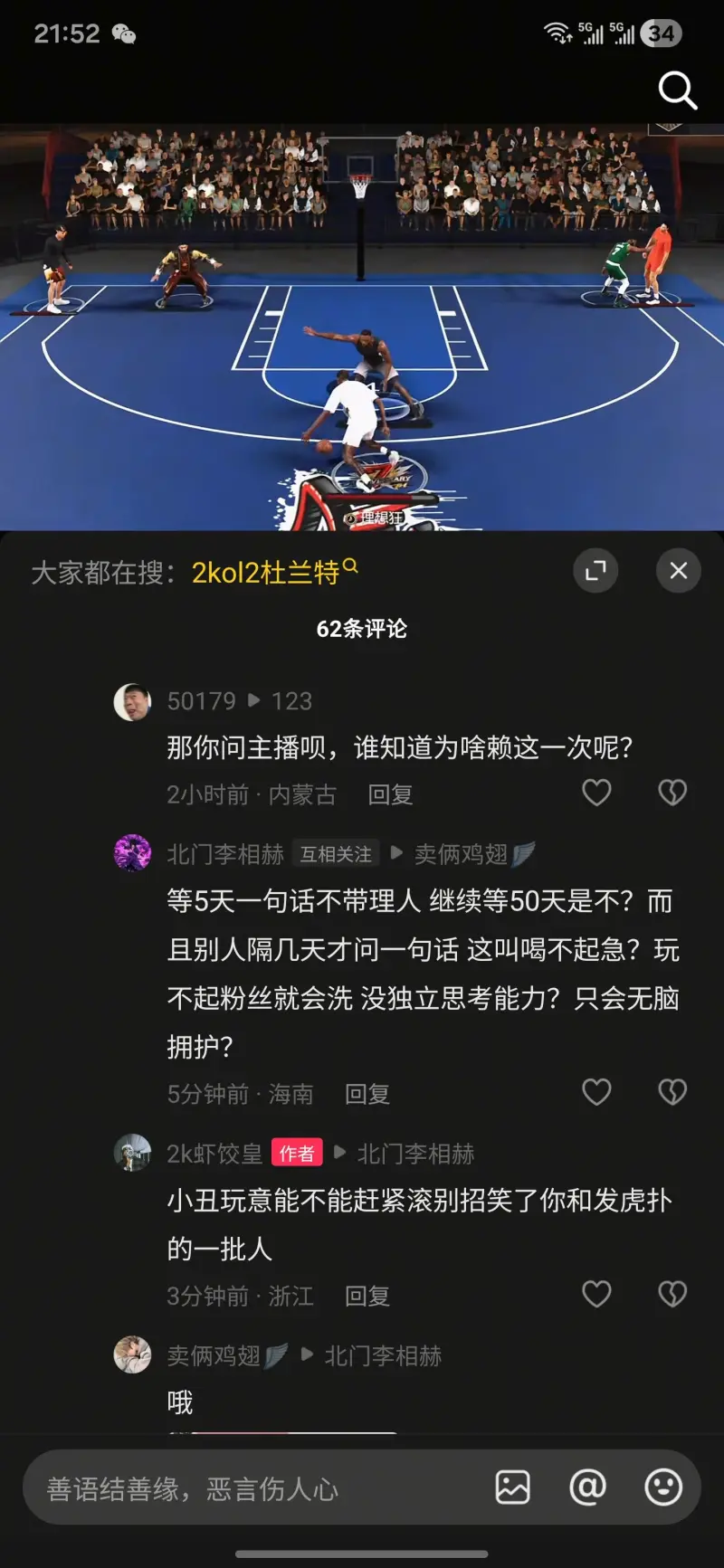Open 北门李相赫's profile avatar
The height and width of the screenshot is (1568, 724).
[x=132, y=853]
